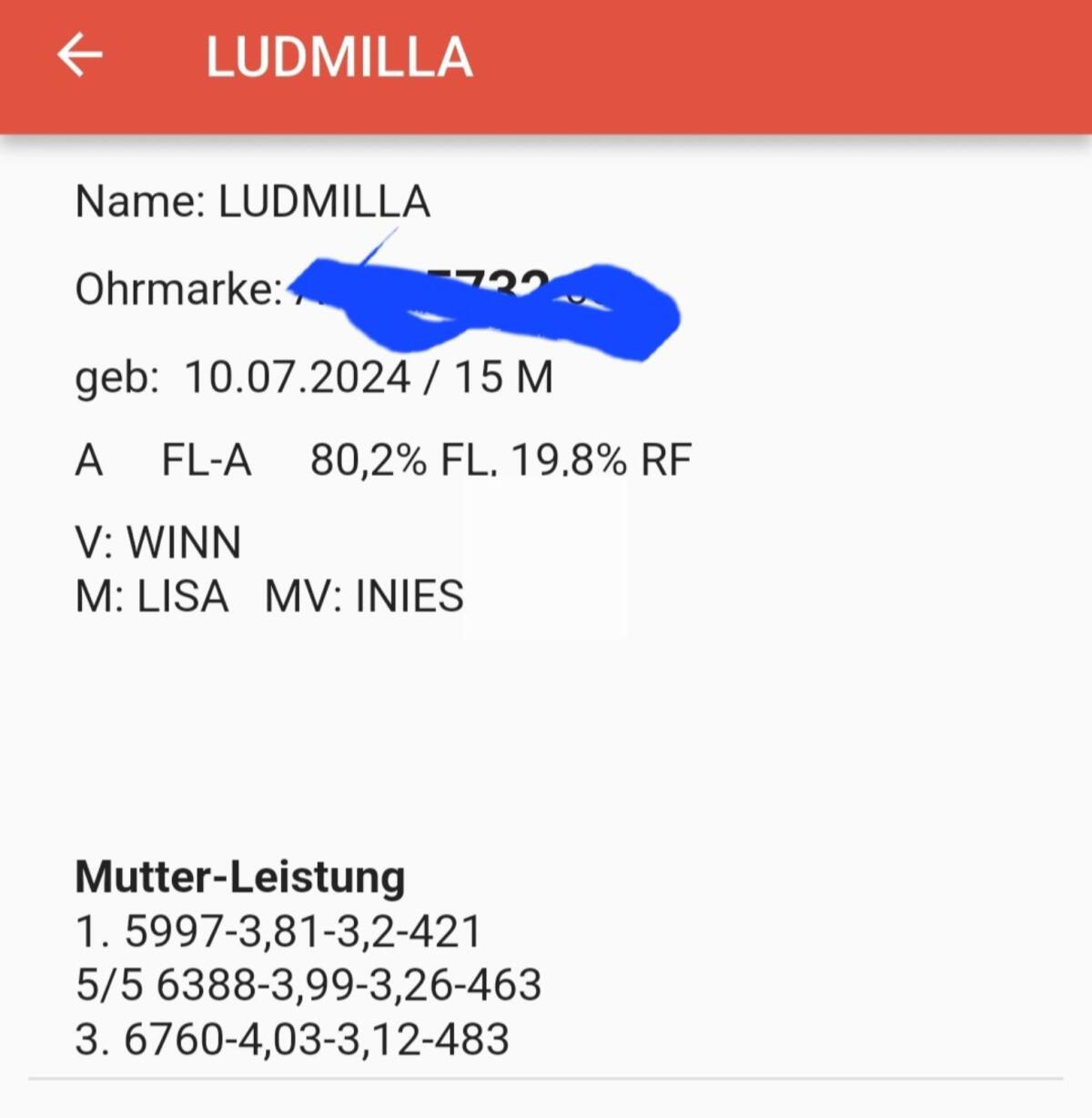Select the A classification letter label
The image size is (1092, 1118).
(x=87, y=458)
